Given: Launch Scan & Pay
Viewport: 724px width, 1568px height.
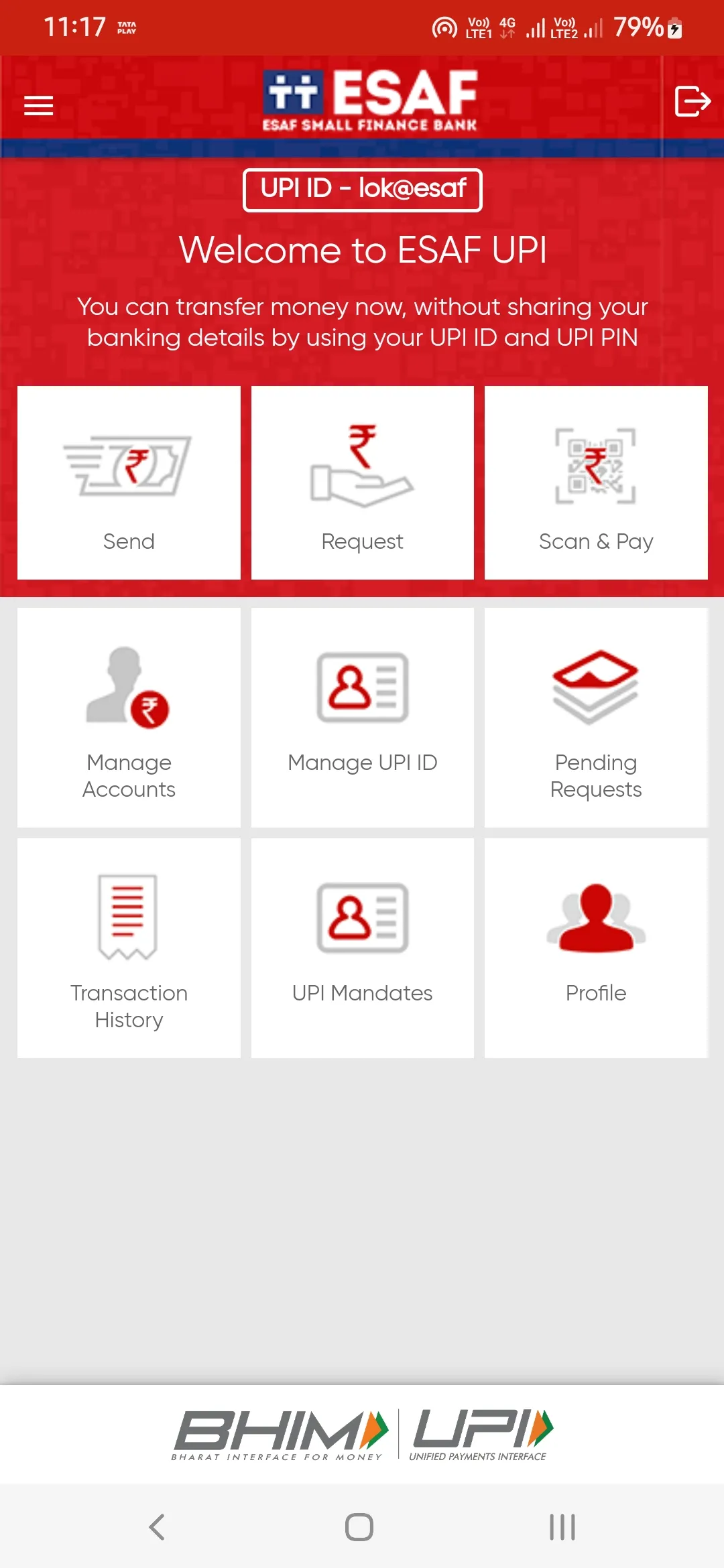Looking at the screenshot, I should pos(596,482).
